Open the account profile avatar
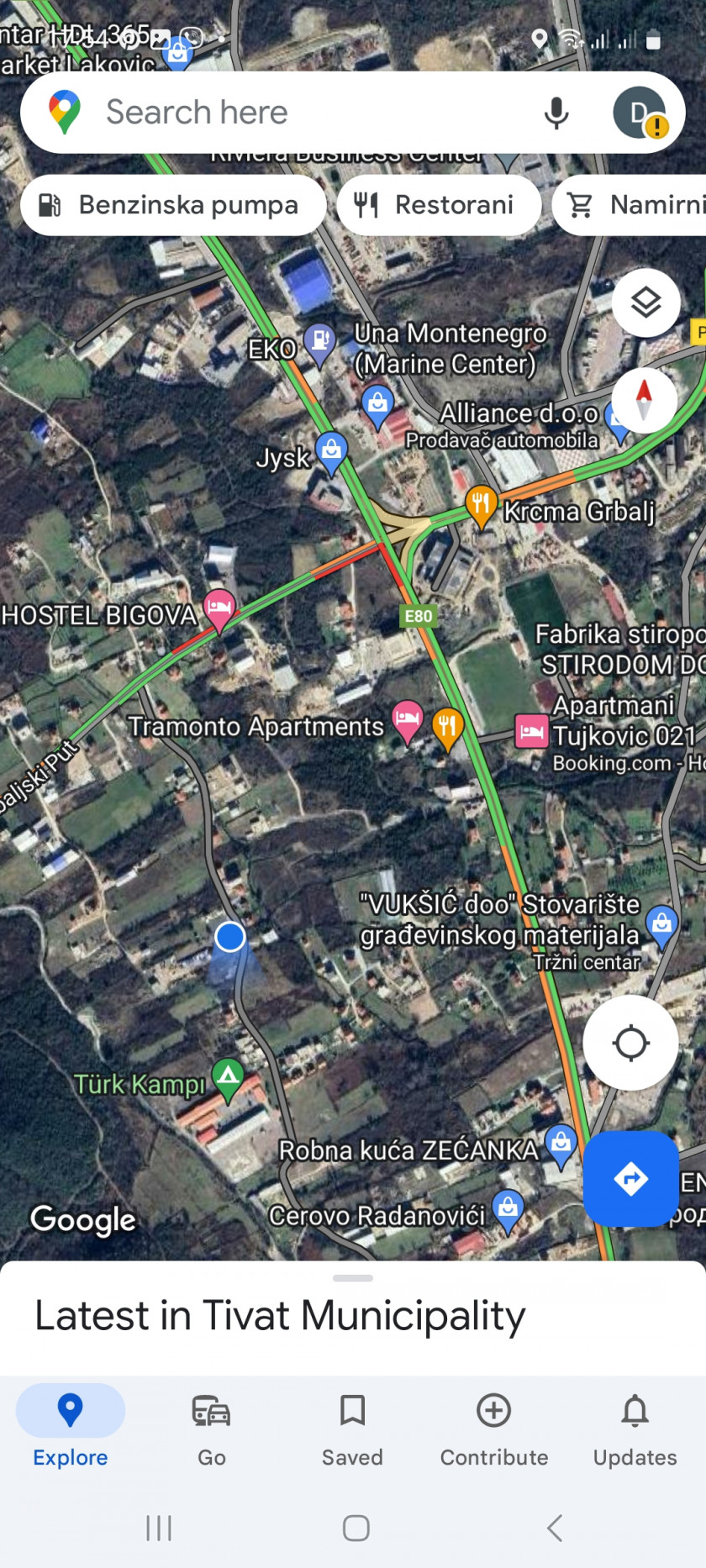 tap(640, 113)
